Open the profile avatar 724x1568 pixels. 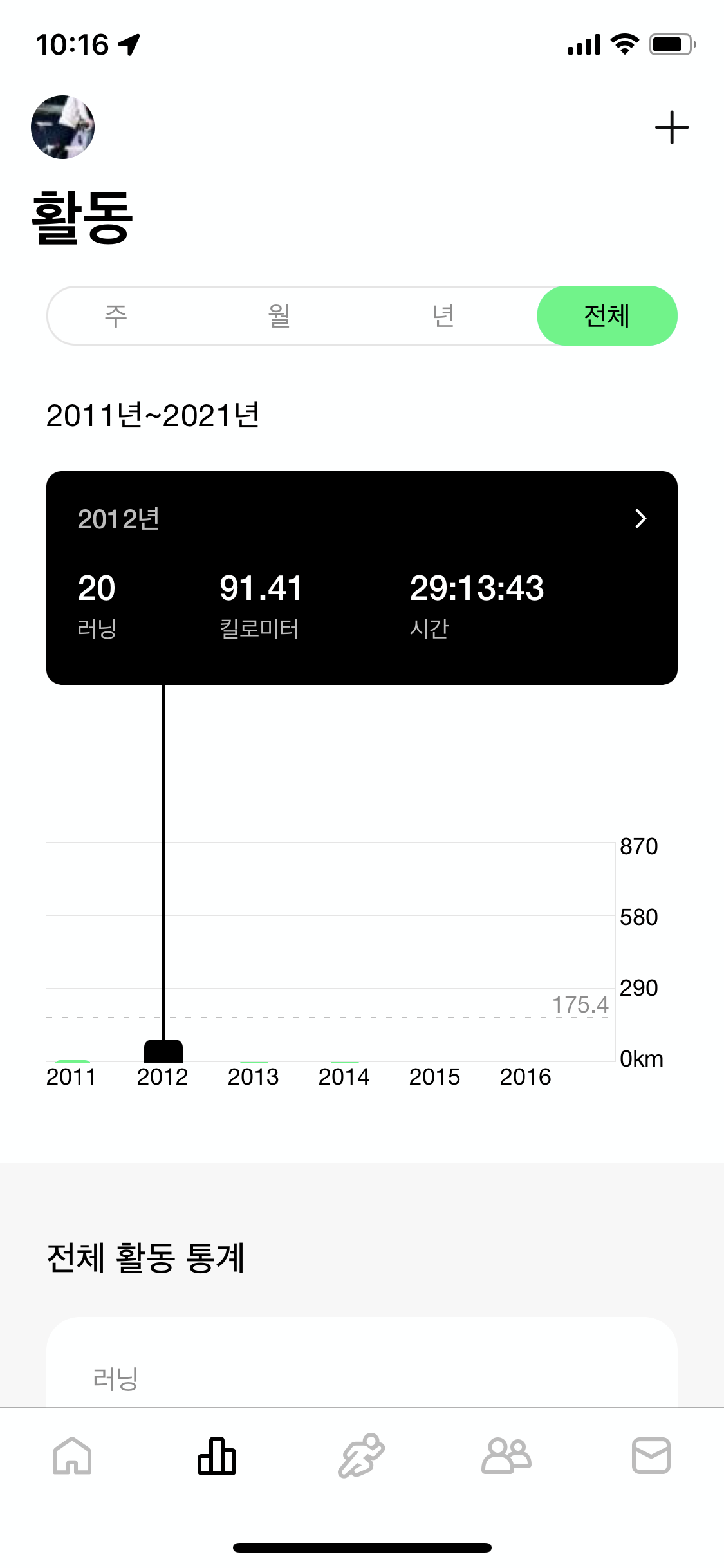[63, 127]
